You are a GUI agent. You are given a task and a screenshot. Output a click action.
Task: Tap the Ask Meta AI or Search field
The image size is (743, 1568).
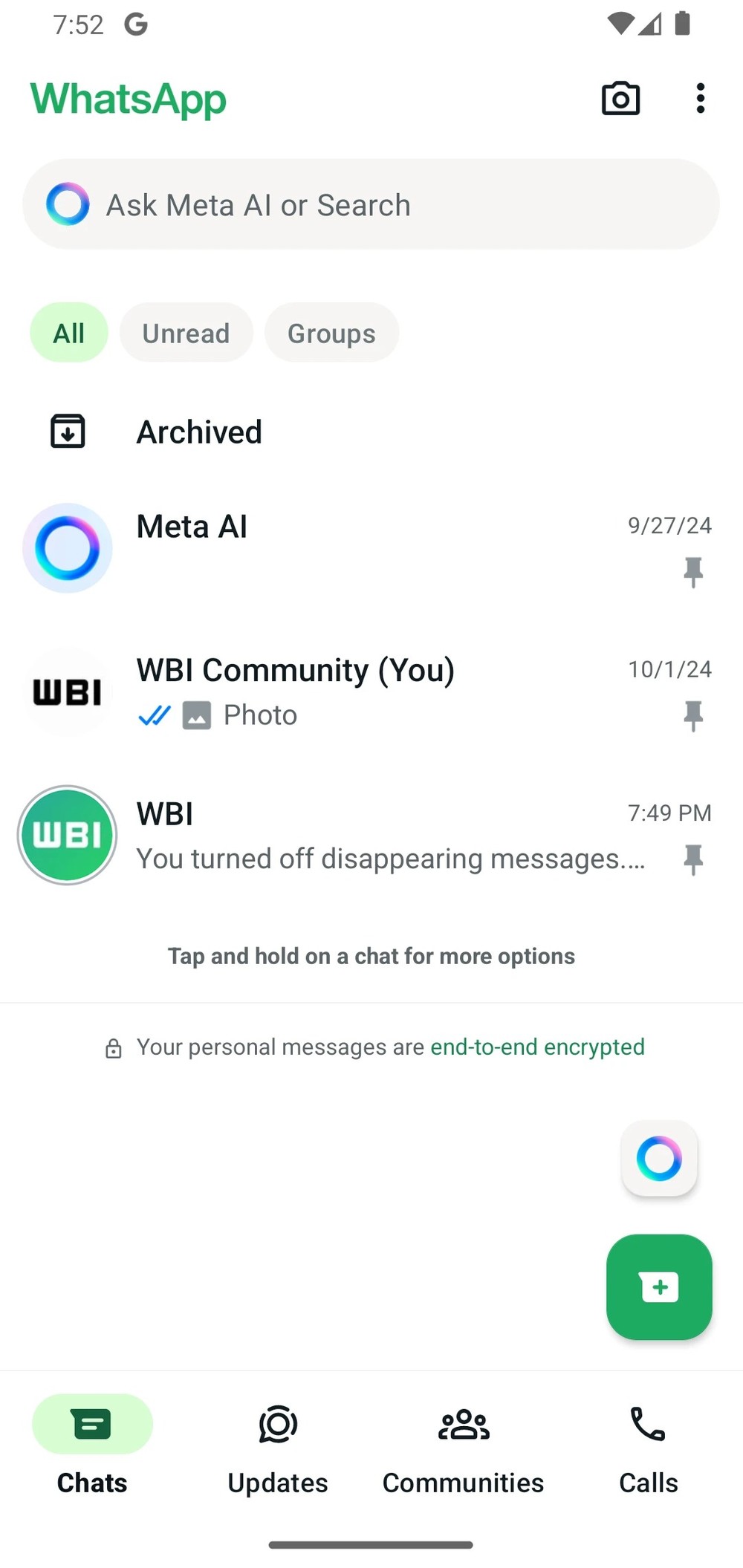pyautogui.click(x=371, y=204)
